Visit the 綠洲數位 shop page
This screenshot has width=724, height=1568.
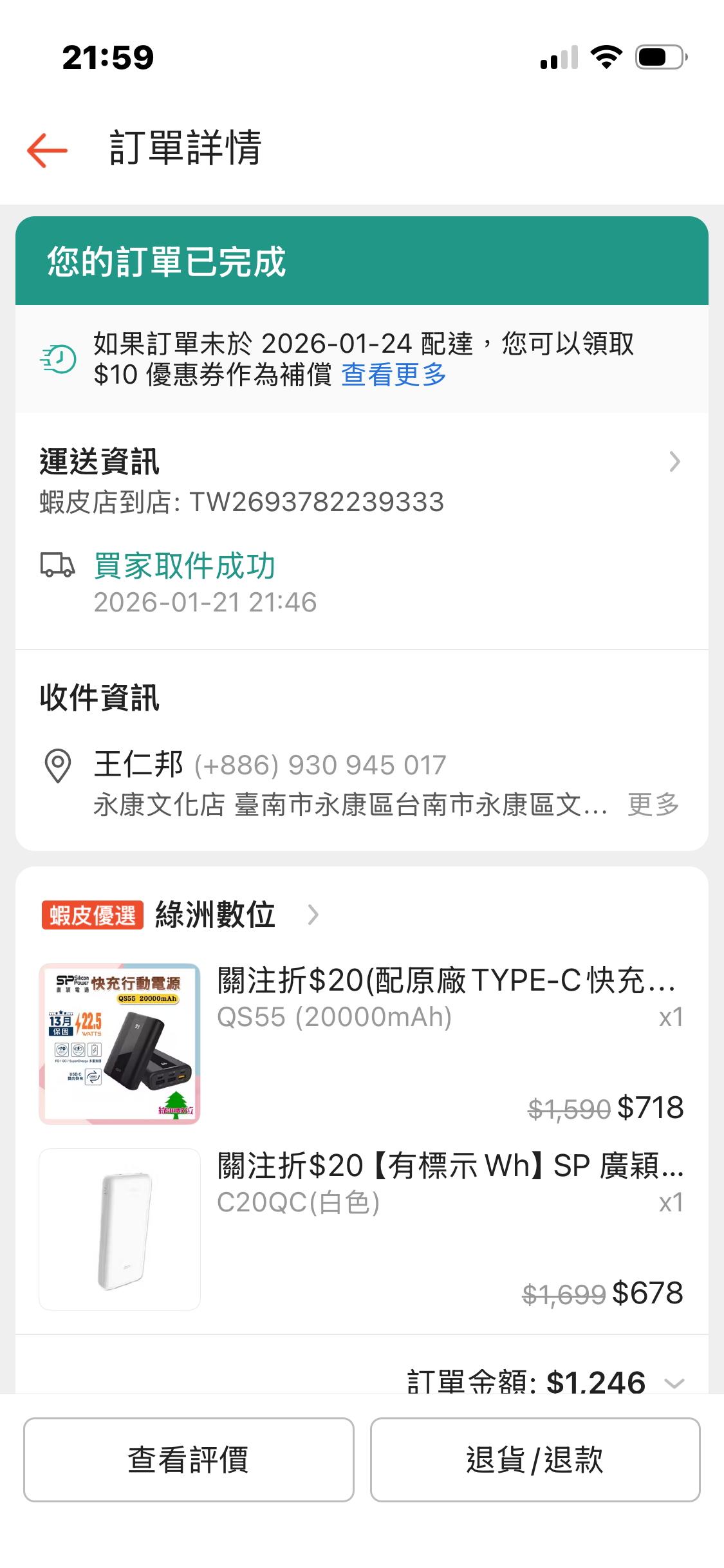coord(216,915)
